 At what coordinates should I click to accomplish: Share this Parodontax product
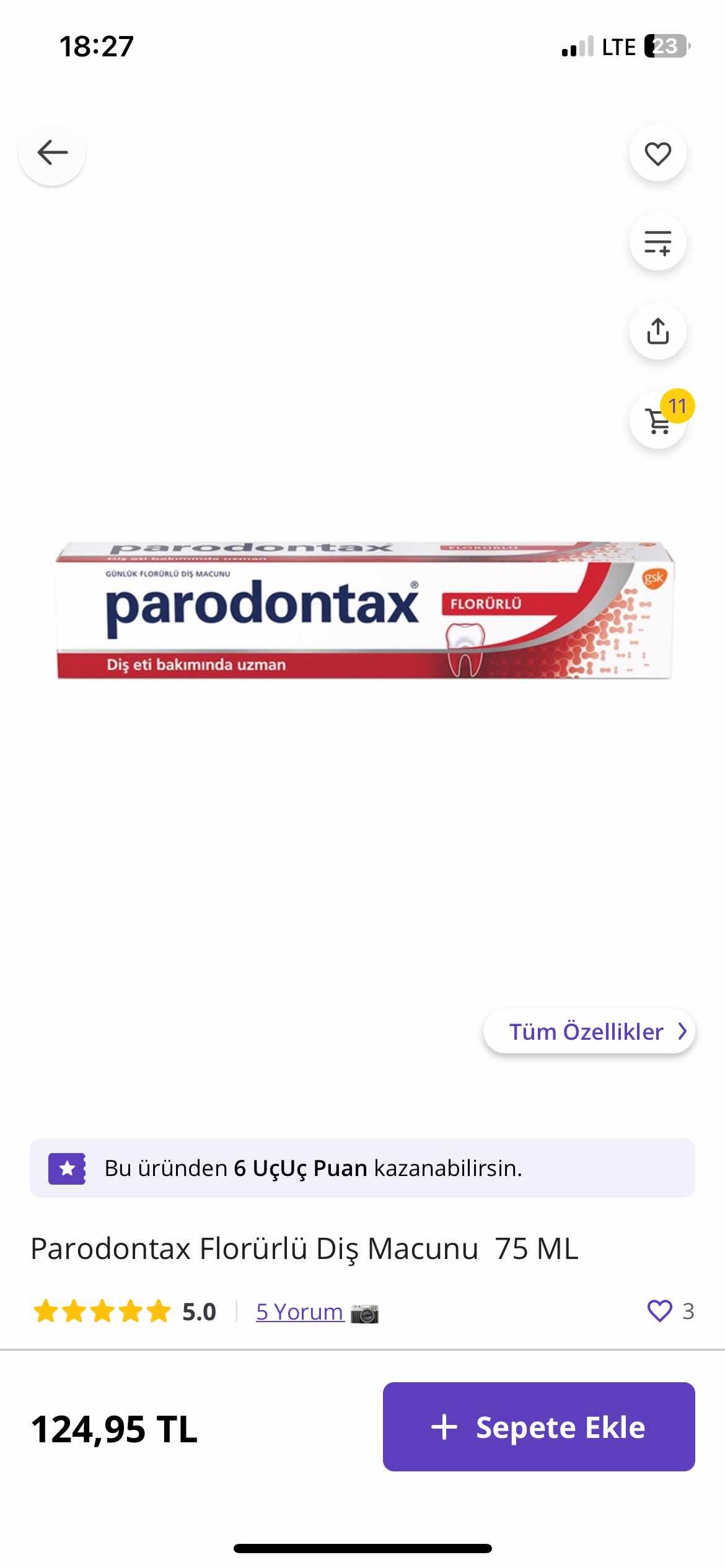click(x=657, y=331)
